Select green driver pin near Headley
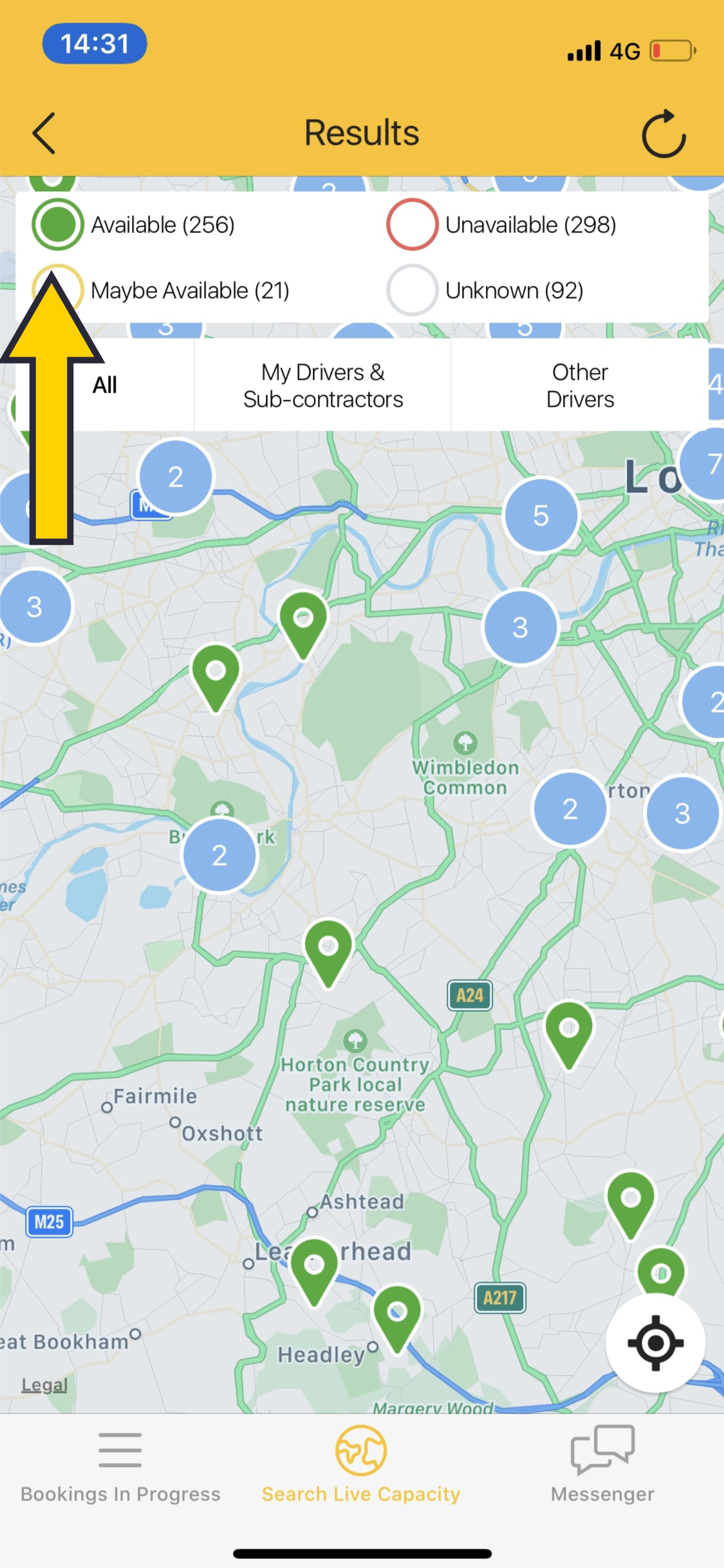Viewport: 724px width, 1568px height. point(397,1316)
